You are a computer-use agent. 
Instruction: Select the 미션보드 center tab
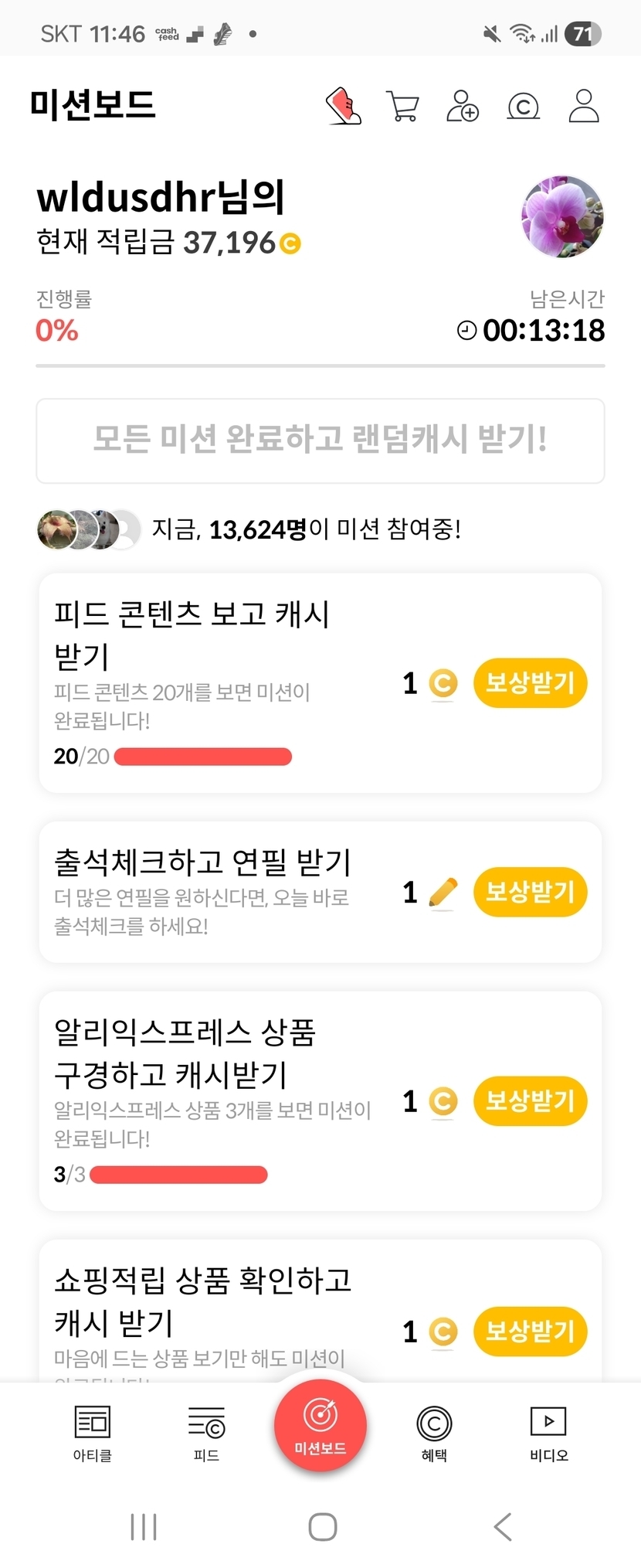tap(320, 1426)
